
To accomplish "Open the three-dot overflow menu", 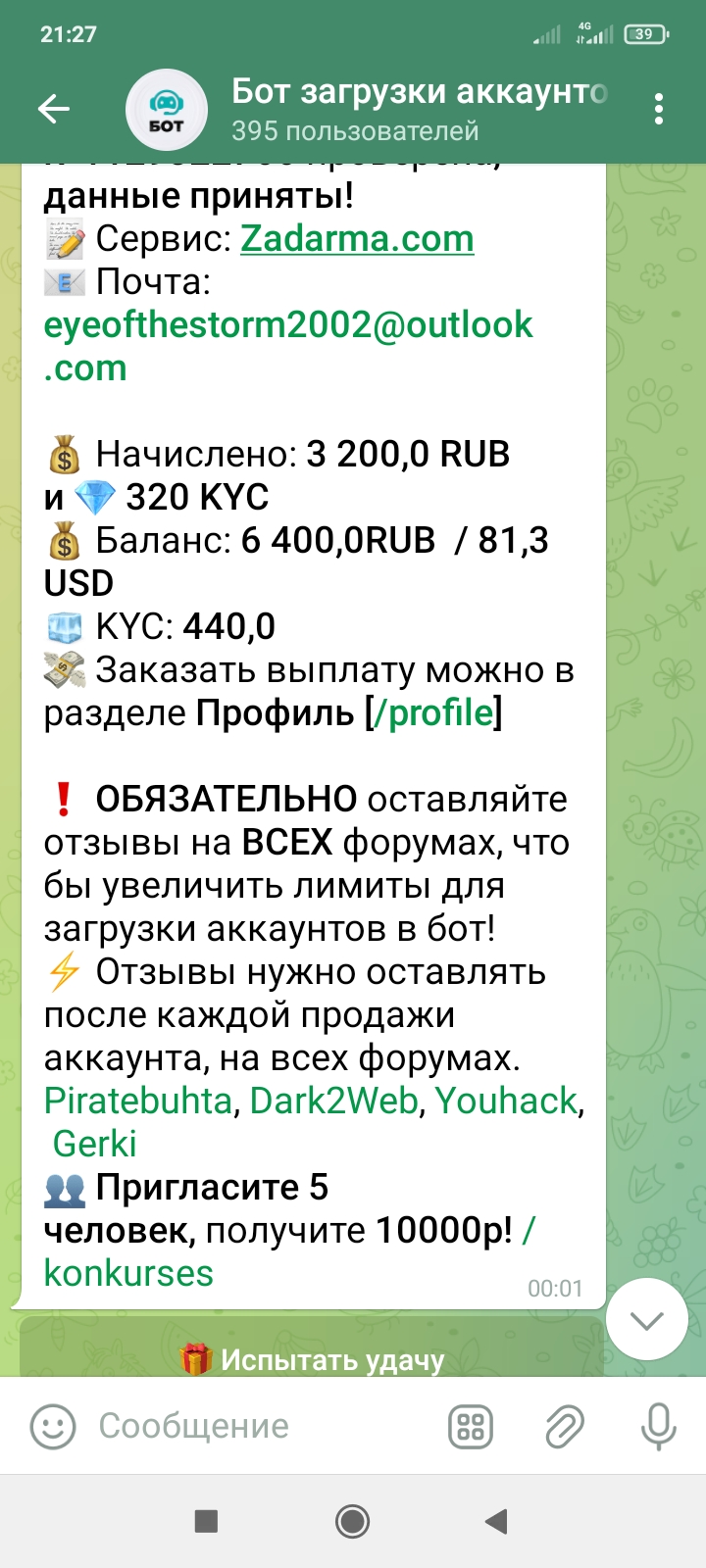I will (x=659, y=109).
